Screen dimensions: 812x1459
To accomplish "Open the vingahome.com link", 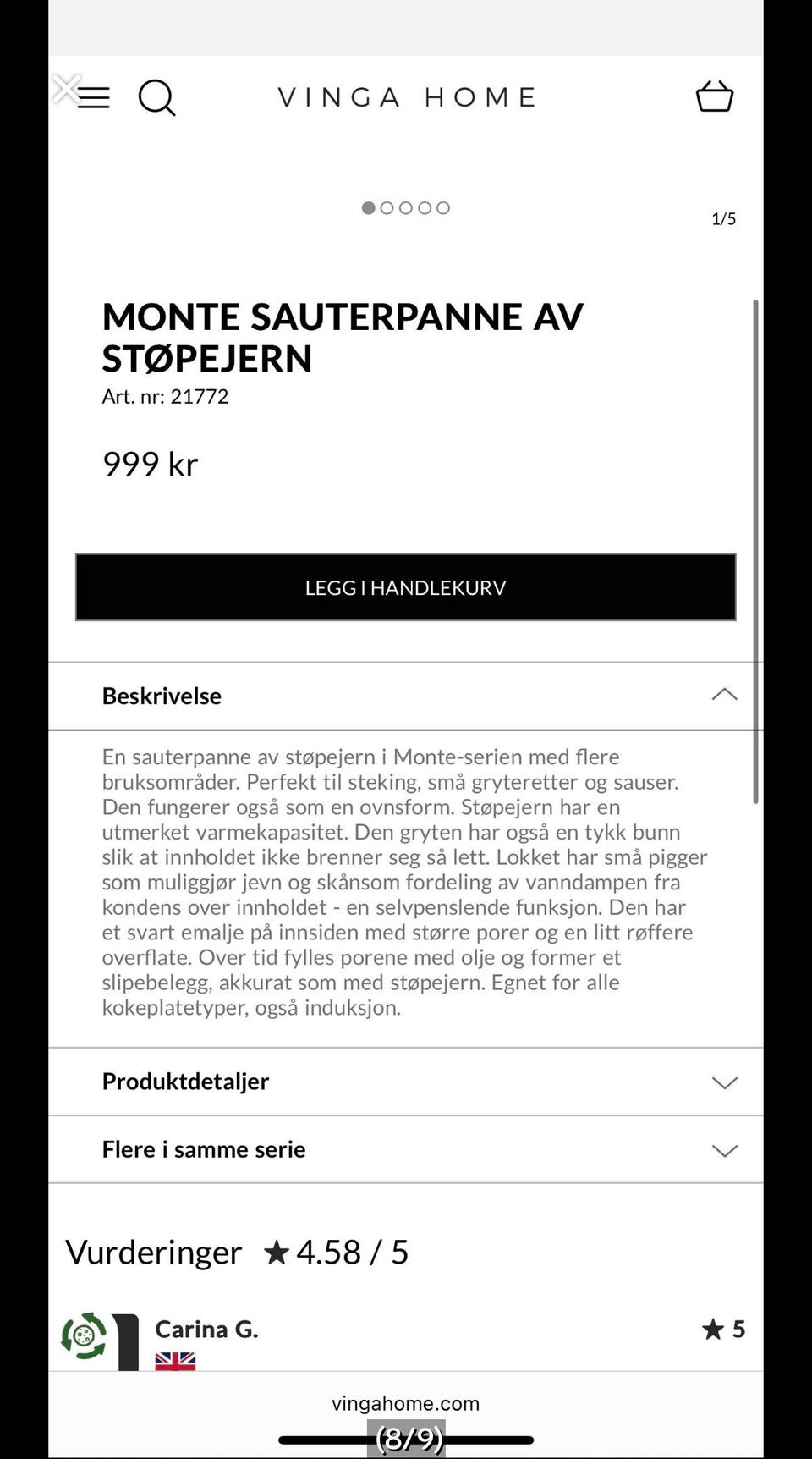I will [x=405, y=1402].
